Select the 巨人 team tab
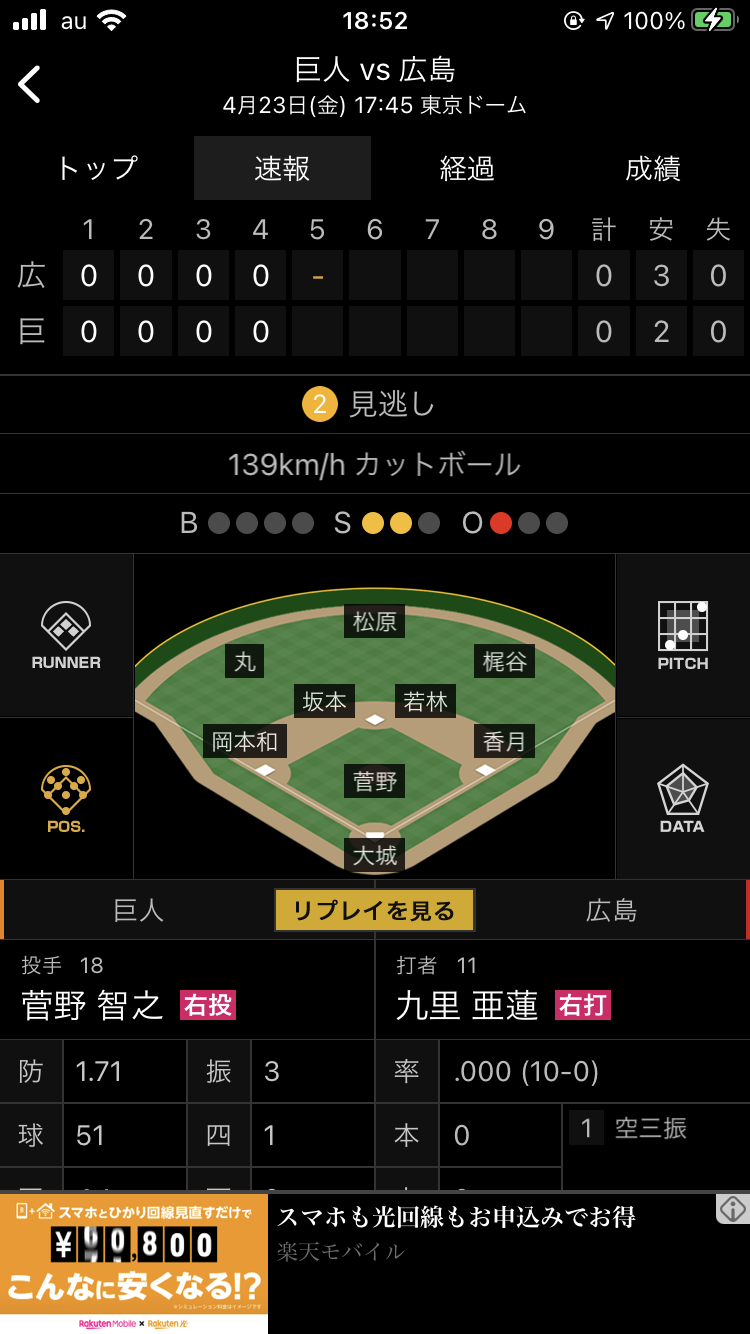Image resolution: width=750 pixels, height=1334 pixels. point(138,910)
